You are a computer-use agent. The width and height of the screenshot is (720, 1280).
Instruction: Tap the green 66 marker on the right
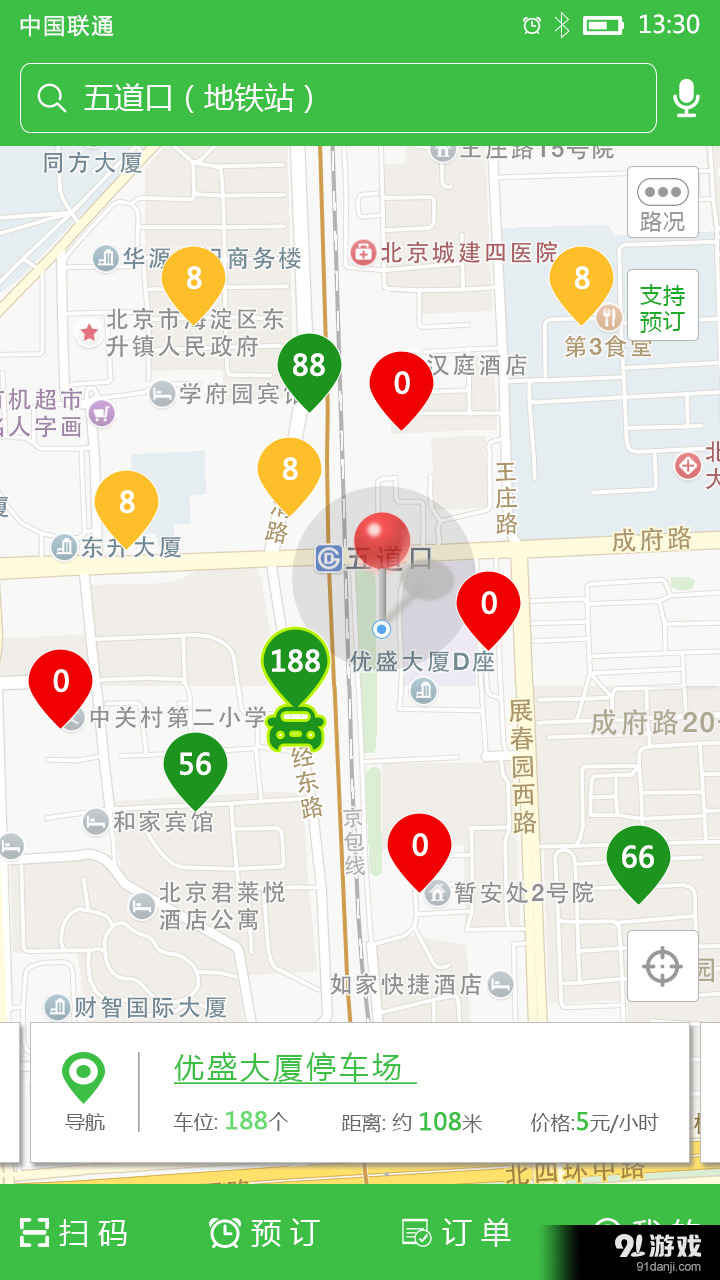coord(638,857)
